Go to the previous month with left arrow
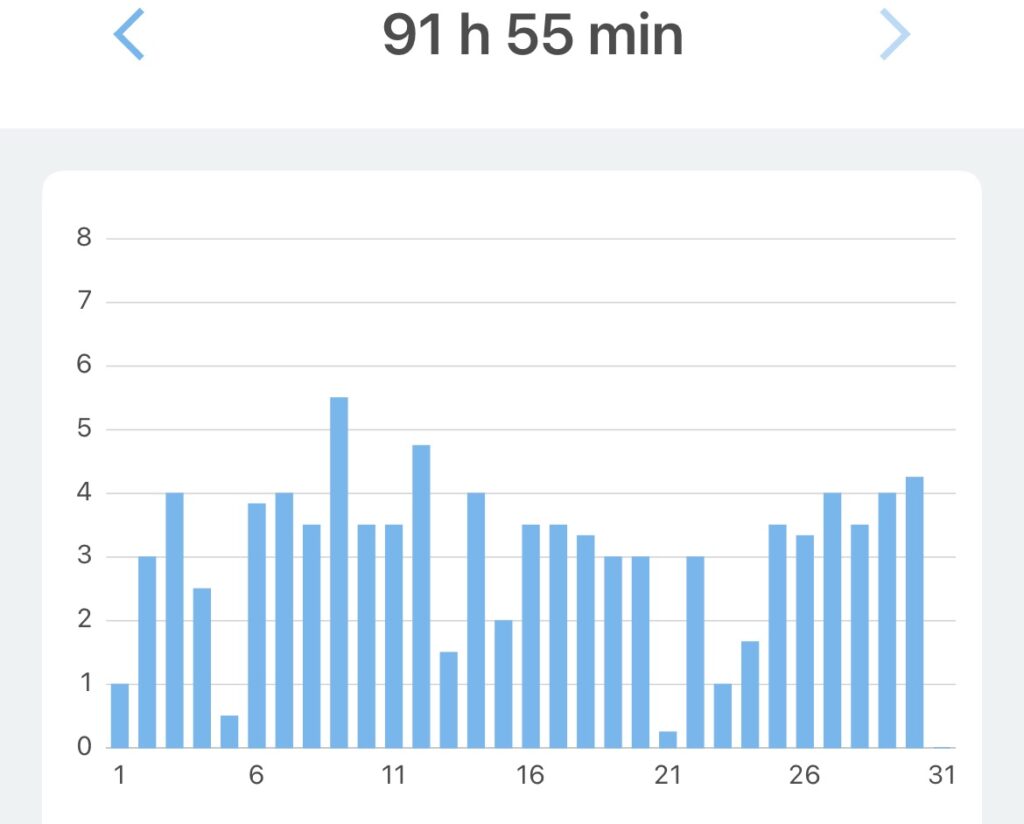Viewport: 1024px width, 824px height. 129,35
